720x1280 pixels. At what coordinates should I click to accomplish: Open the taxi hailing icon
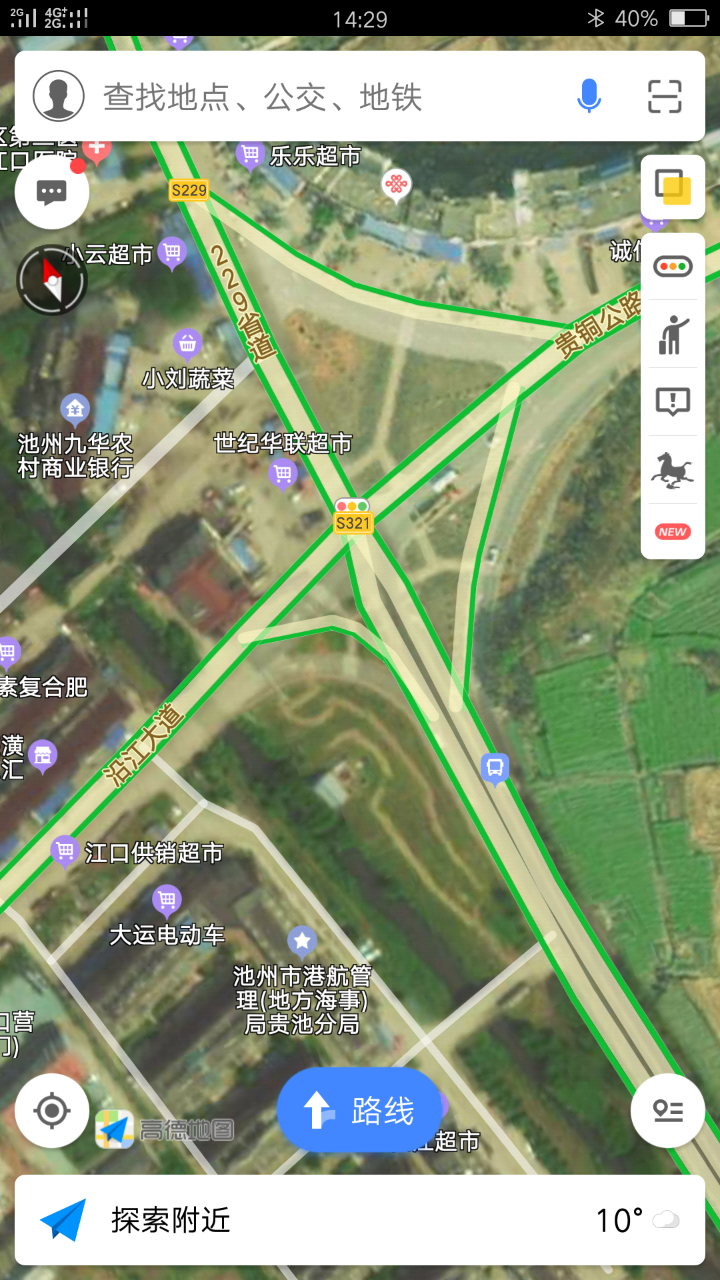(x=672, y=335)
